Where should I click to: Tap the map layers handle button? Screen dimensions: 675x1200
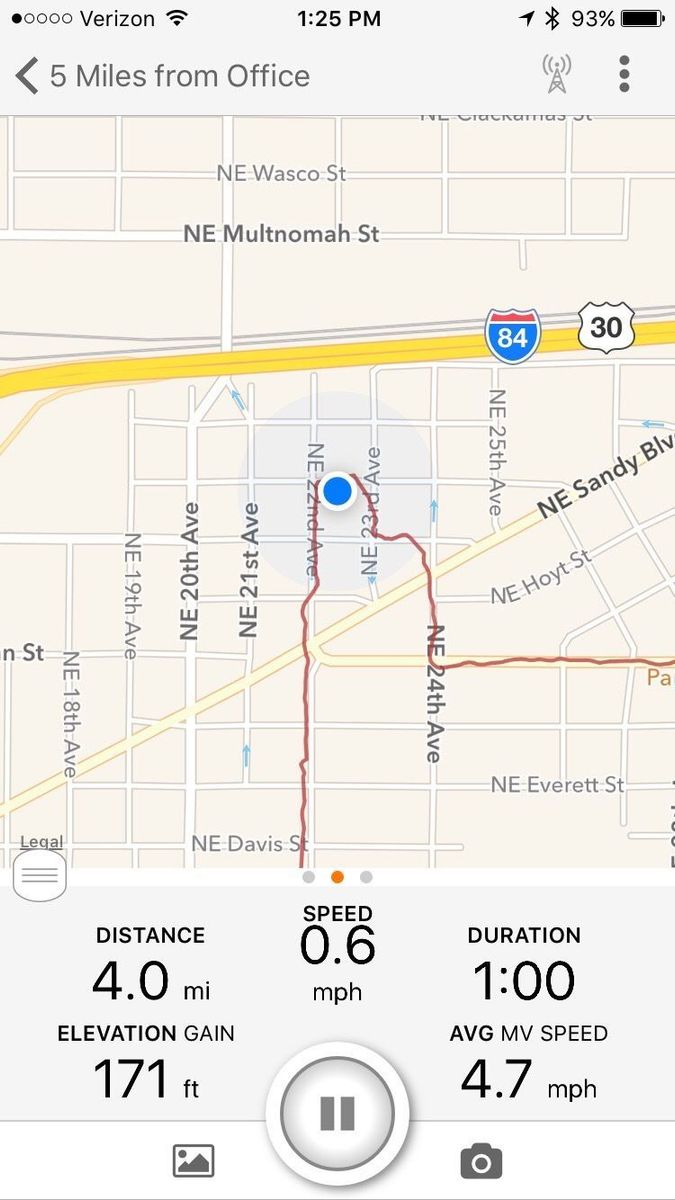pos(40,877)
